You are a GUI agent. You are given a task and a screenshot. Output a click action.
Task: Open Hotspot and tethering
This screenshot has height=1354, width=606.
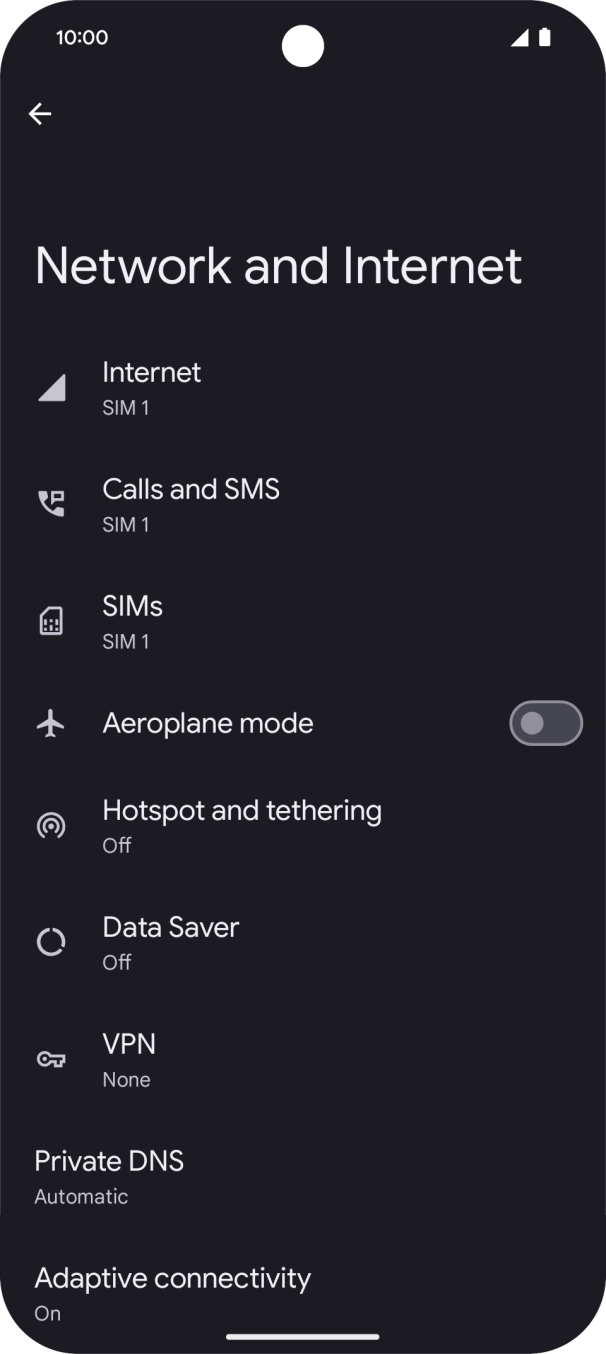pyautogui.click(x=241, y=826)
